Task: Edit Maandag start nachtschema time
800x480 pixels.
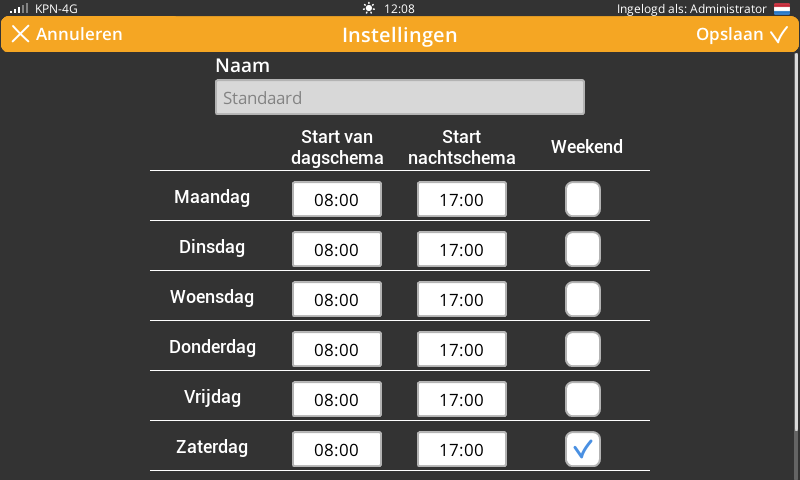Action: pos(461,199)
